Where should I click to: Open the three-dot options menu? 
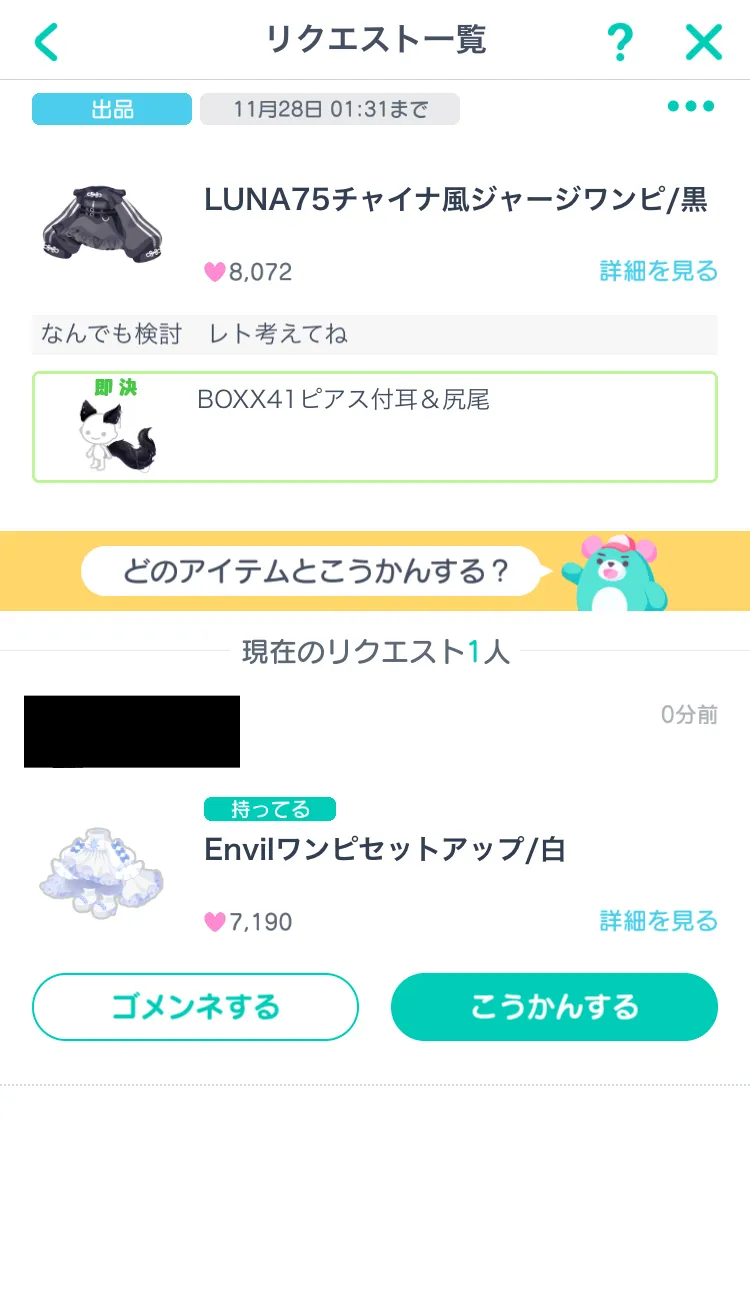pos(691,107)
